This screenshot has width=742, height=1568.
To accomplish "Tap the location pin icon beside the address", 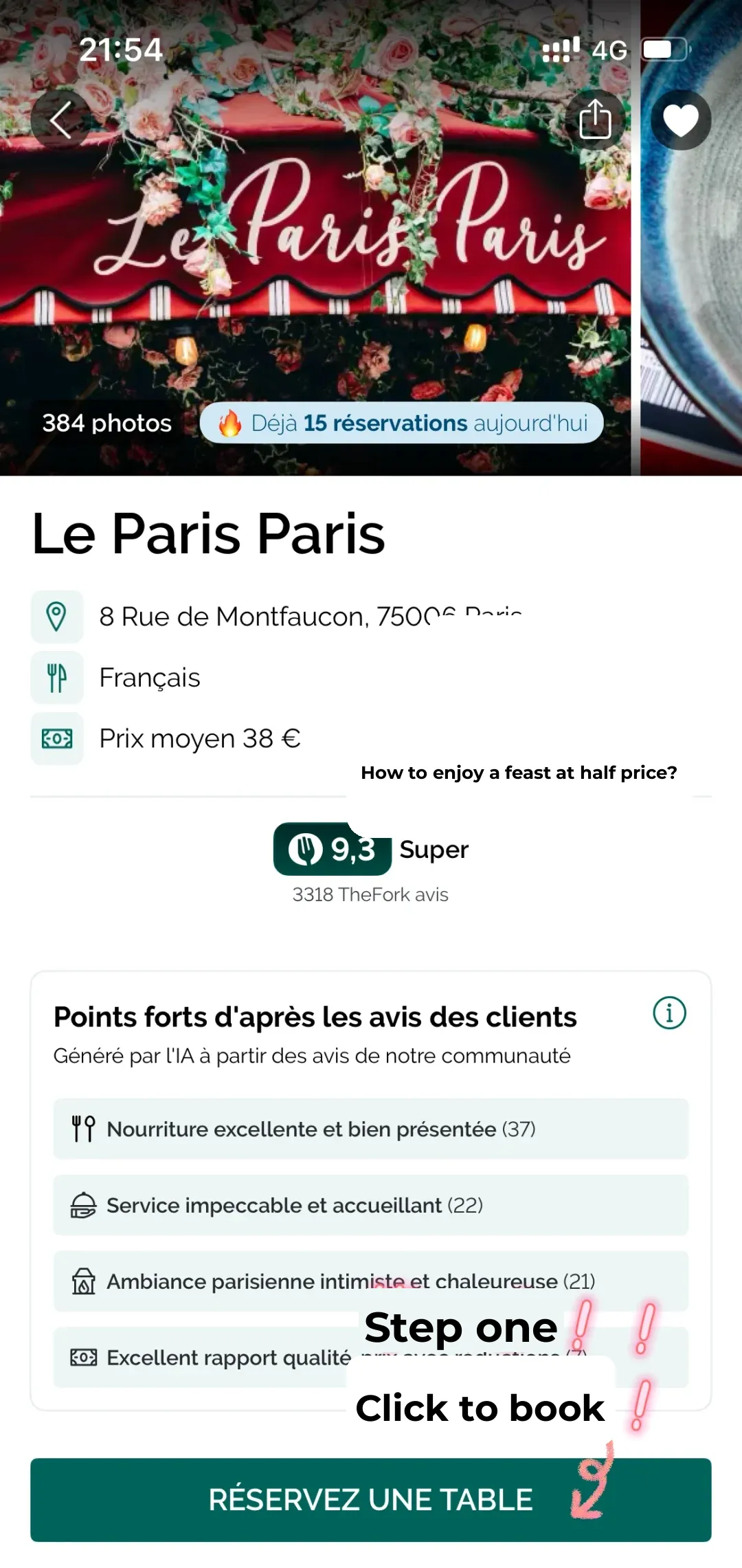I will (57, 615).
